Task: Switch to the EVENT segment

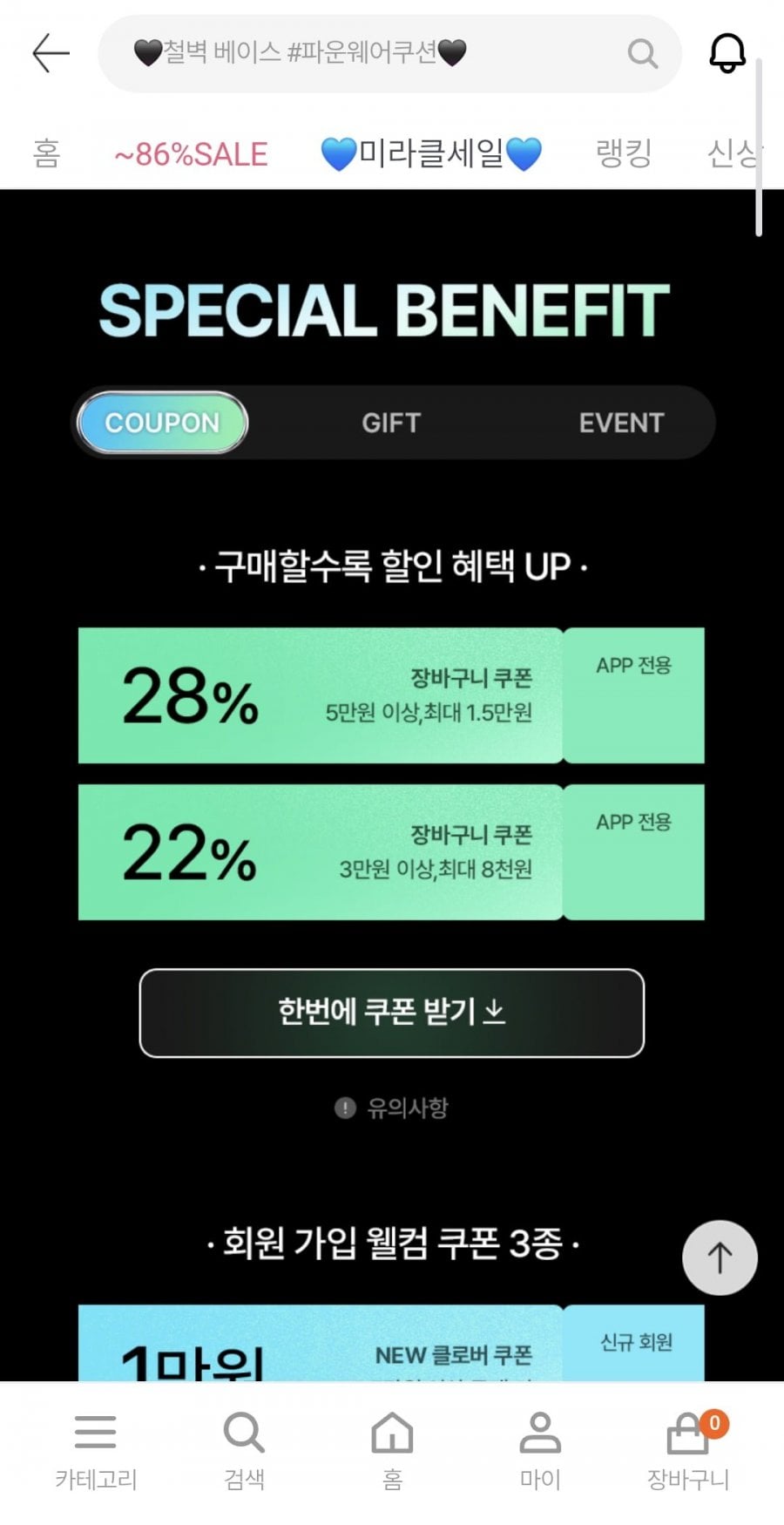Action: (621, 423)
